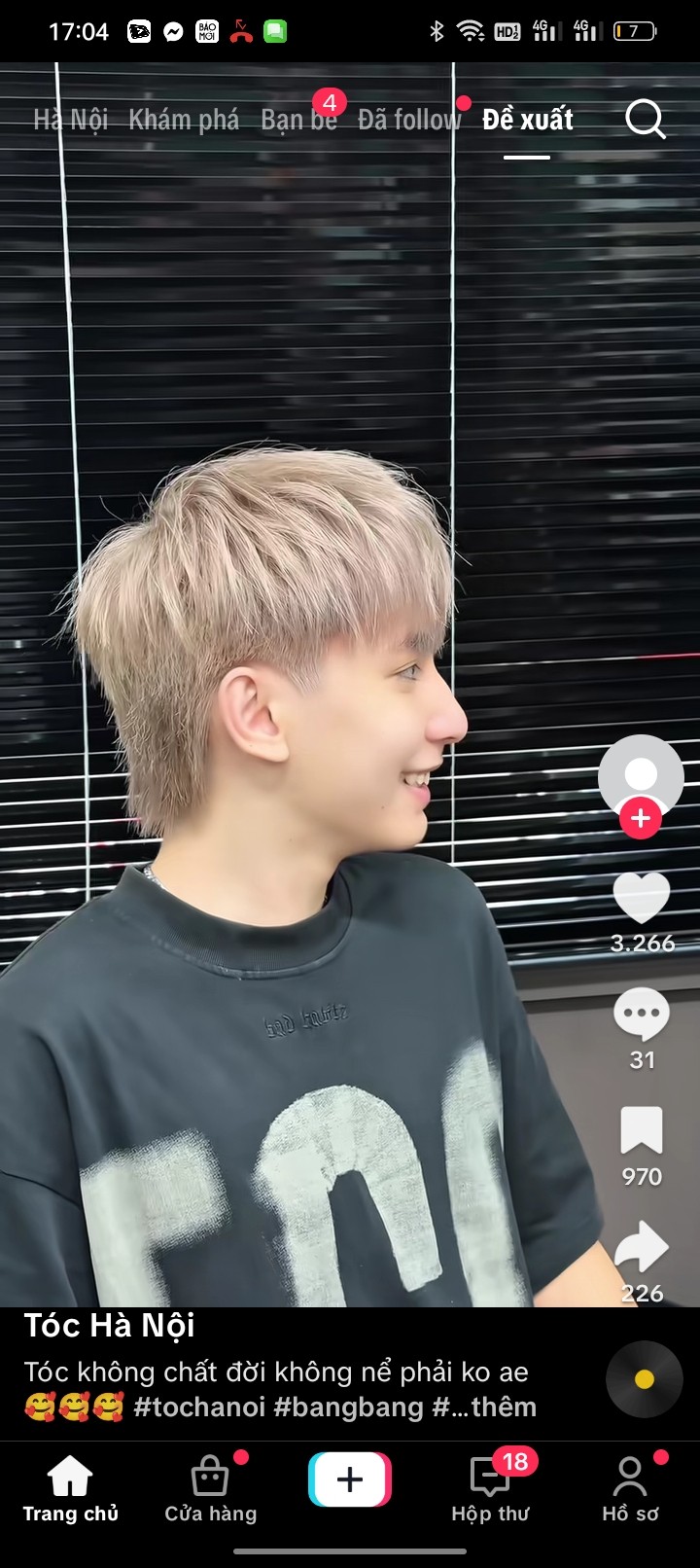
Task: Switch to the Đã follow tab
Action: coord(409,121)
